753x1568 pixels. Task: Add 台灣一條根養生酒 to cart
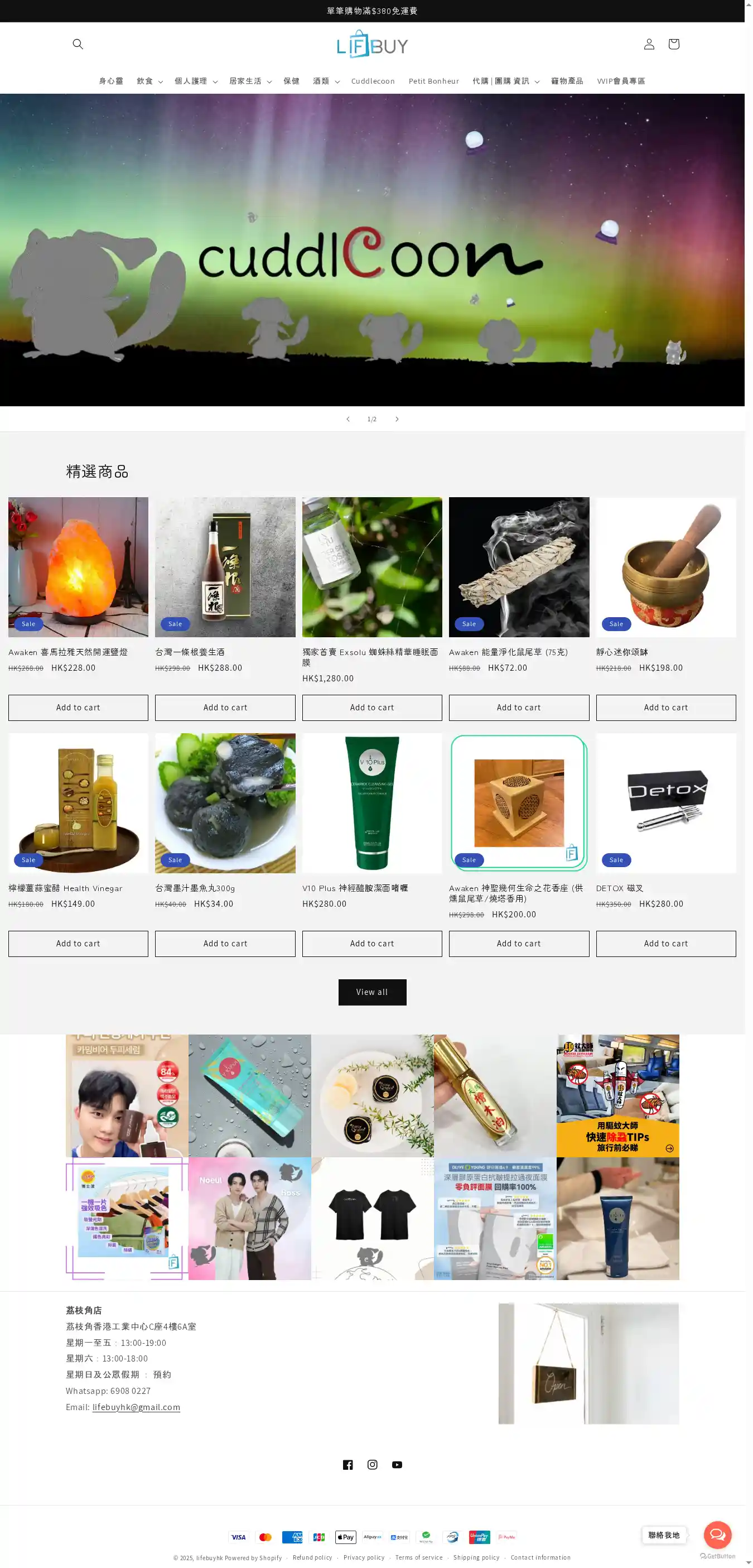click(225, 708)
